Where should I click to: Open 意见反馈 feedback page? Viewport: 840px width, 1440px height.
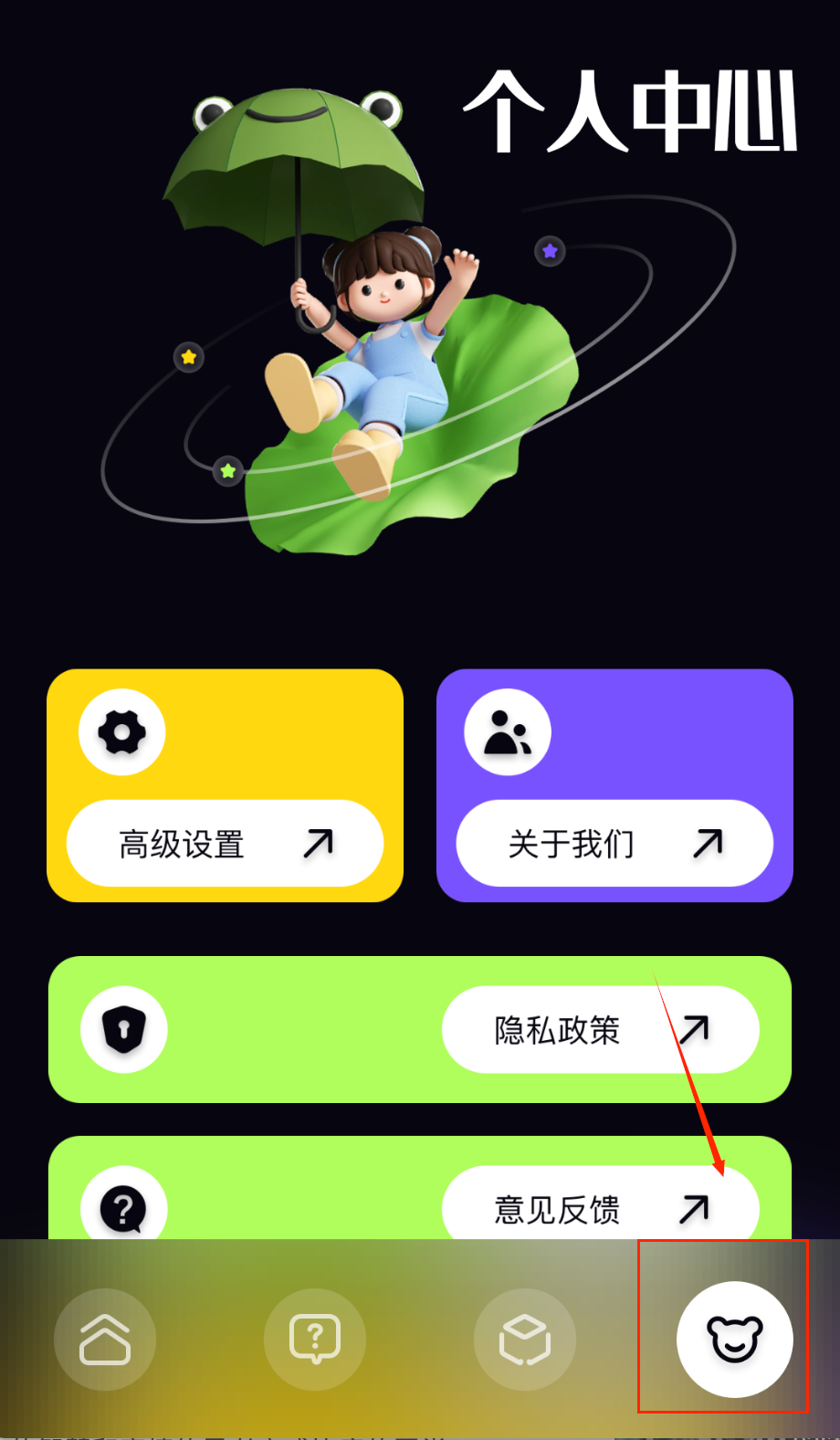click(x=600, y=1207)
